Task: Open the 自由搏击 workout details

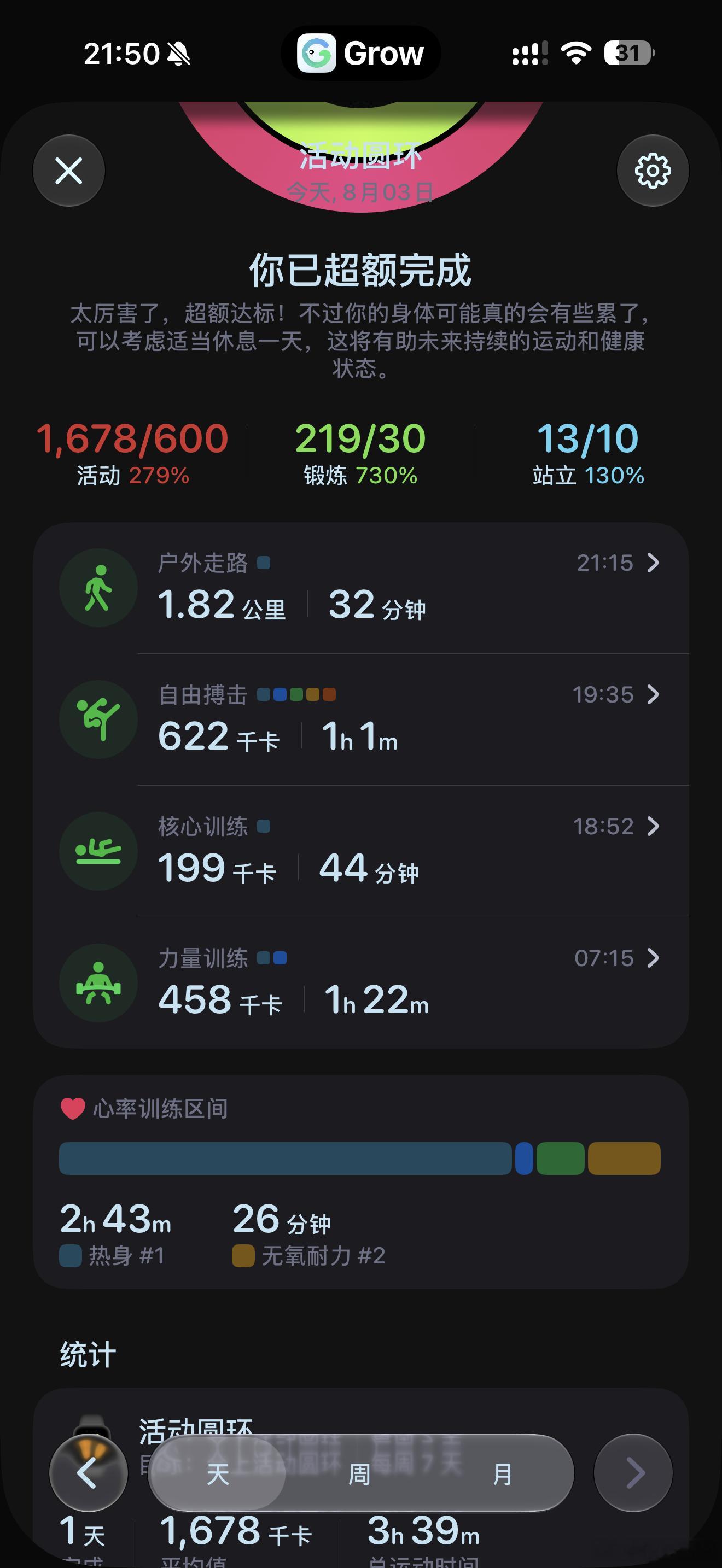Action: point(361,719)
